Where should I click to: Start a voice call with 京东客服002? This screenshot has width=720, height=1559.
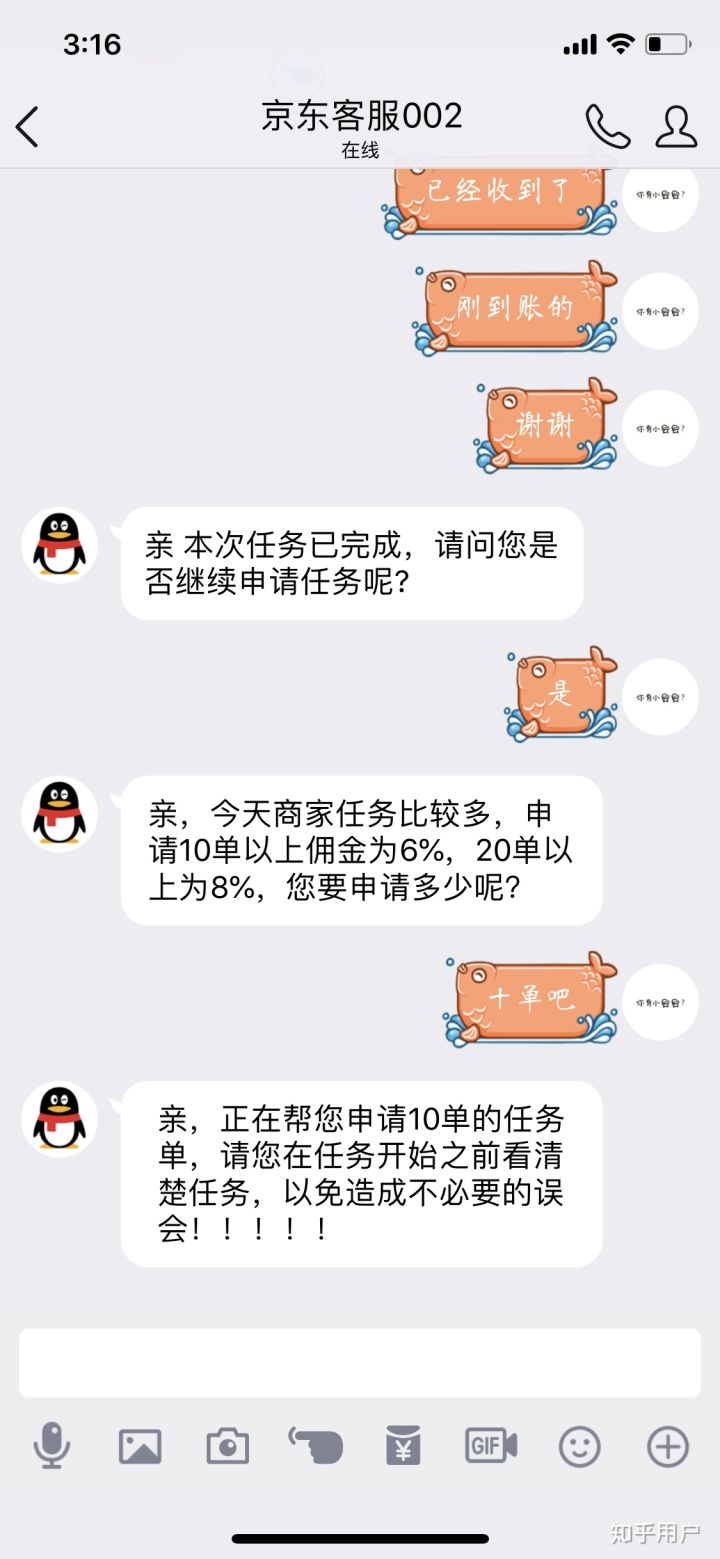click(x=607, y=127)
